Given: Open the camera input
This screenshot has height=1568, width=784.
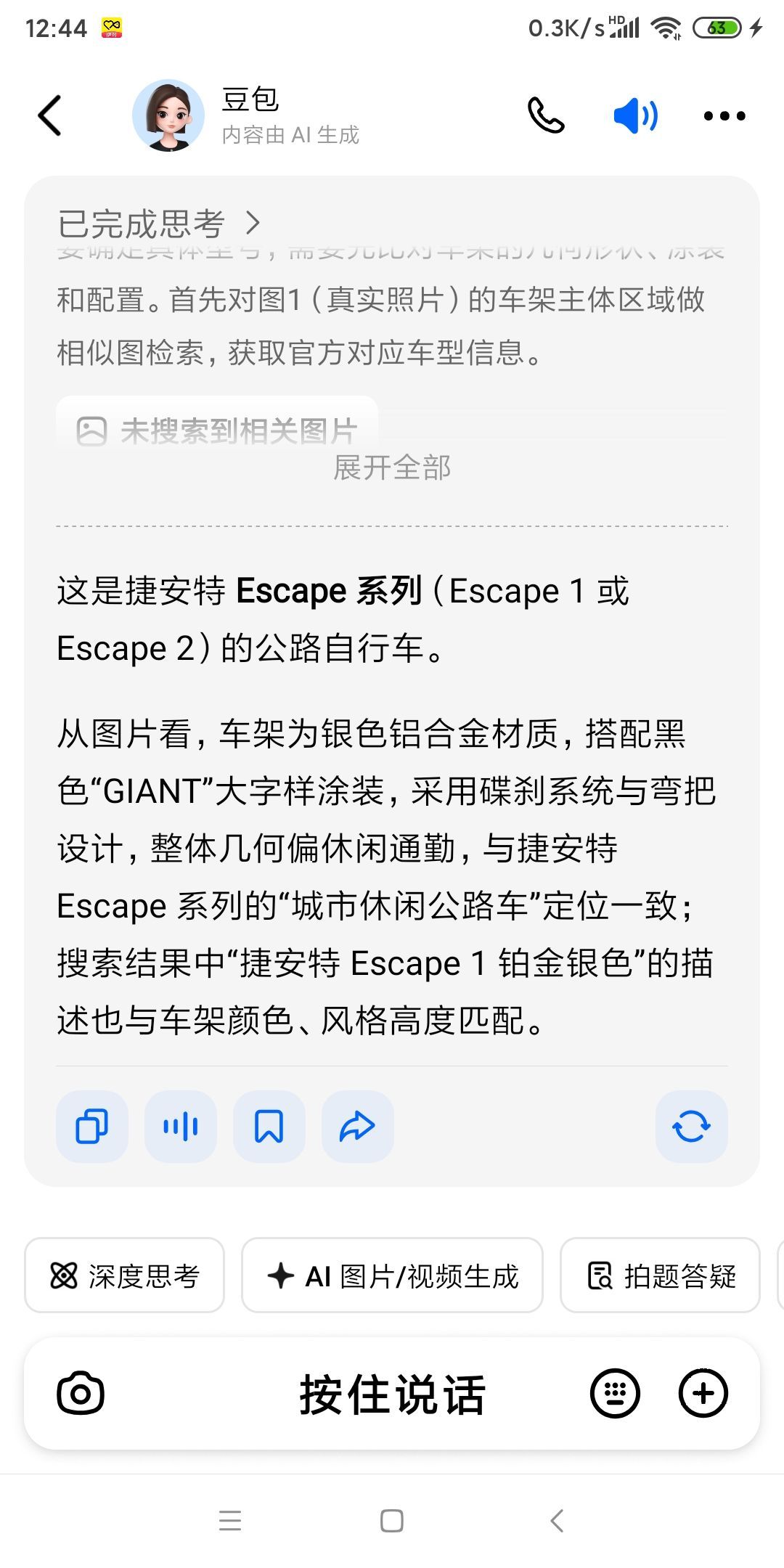Looking at the screenshot, I should point(81,1393).
